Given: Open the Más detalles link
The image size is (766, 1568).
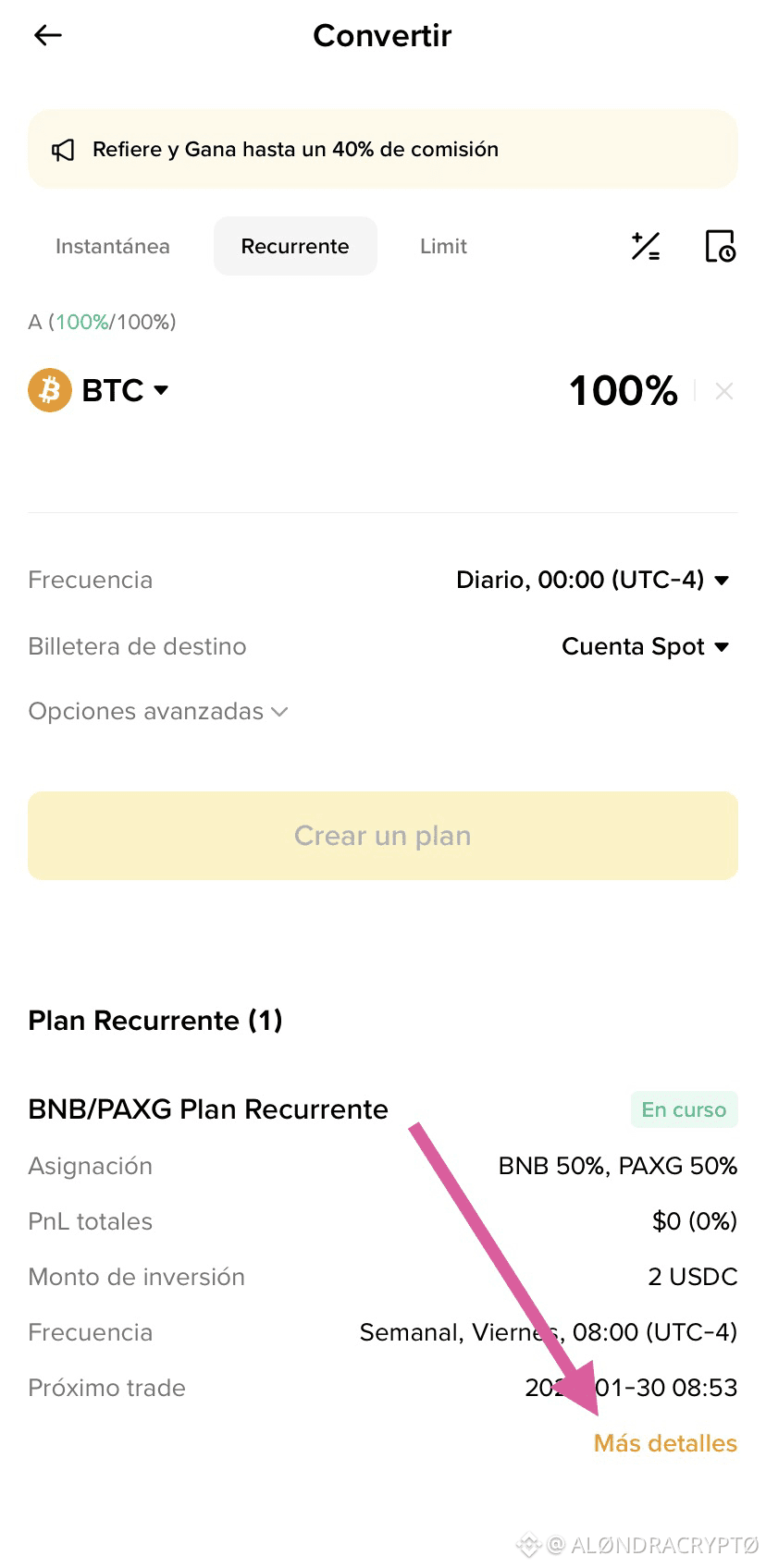Looking at the screenshot, I should click(x=665, y=1443).
